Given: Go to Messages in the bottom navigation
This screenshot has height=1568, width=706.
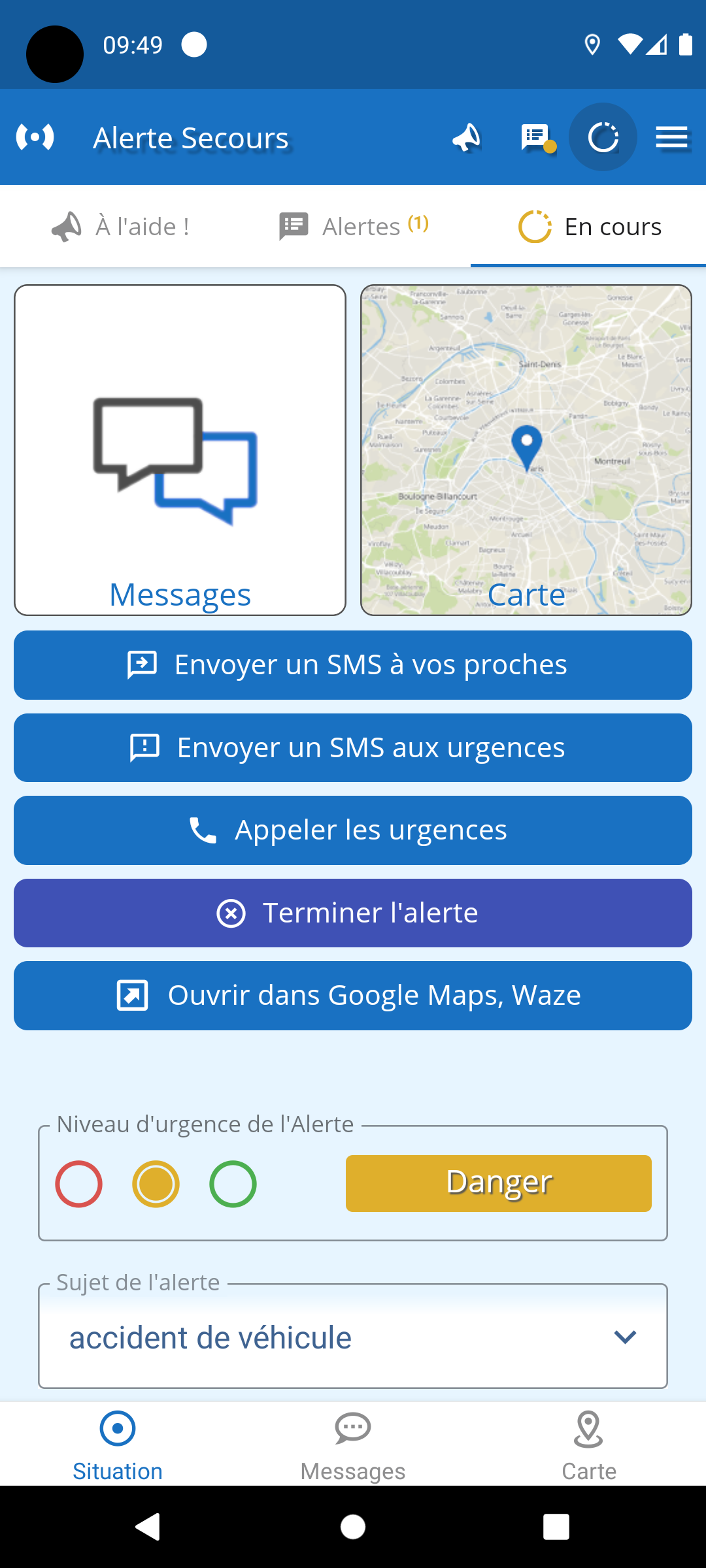Looking at the screenshot, I should click(353, 1445).
